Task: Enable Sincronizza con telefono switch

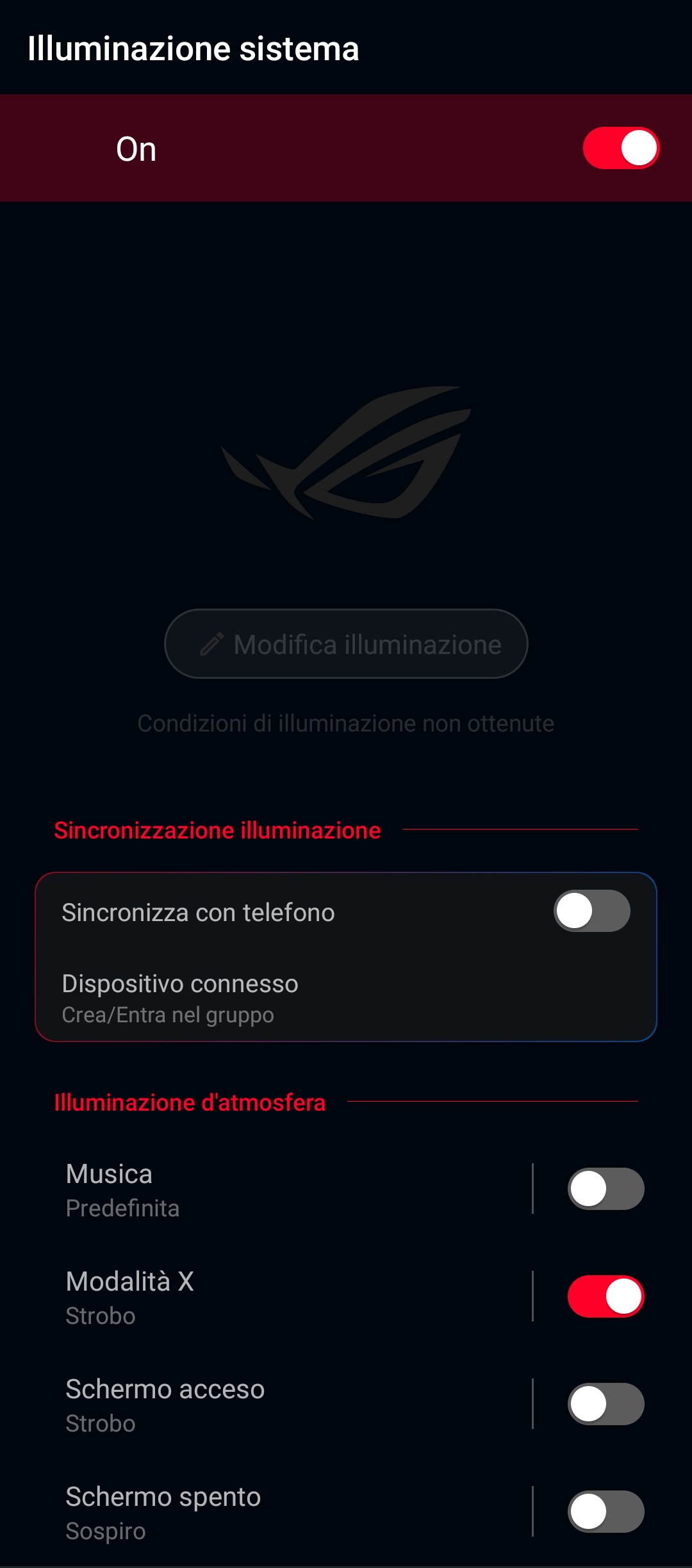Action: (591, 911)
